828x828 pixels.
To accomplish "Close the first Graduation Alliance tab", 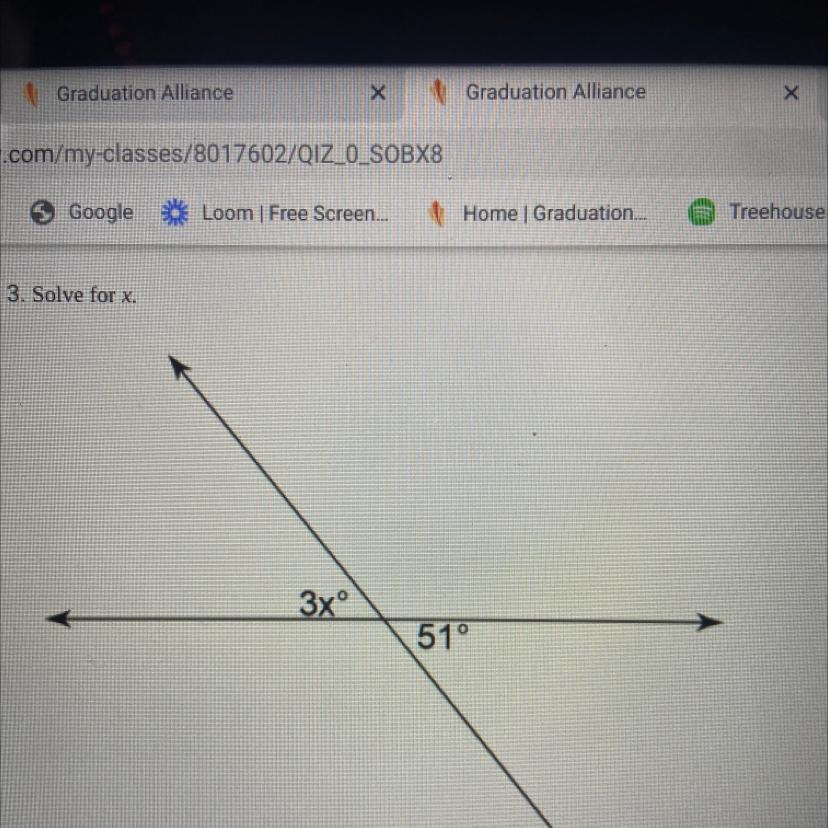I will [x=378, y=93].
